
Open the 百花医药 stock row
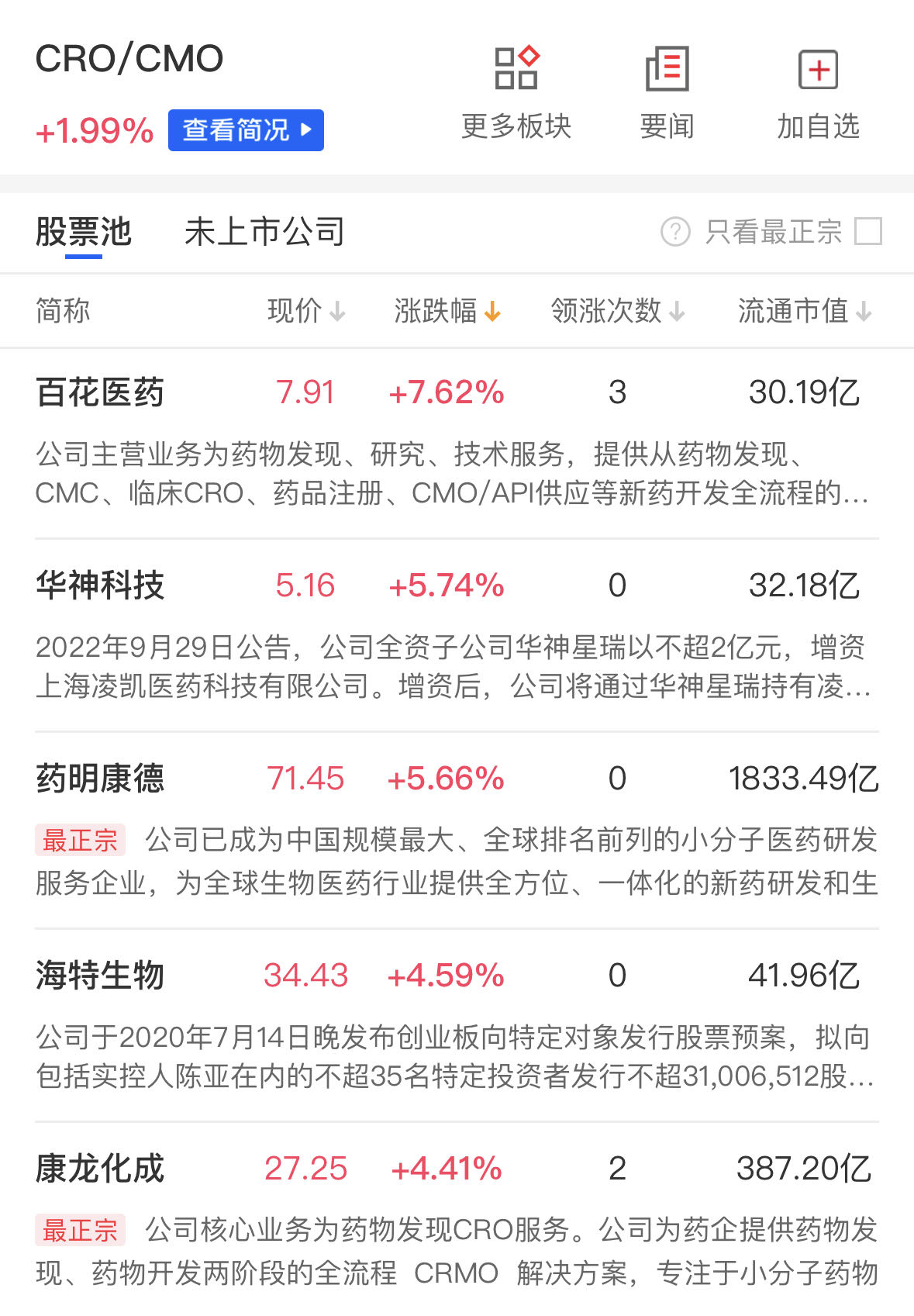[101, 392]
